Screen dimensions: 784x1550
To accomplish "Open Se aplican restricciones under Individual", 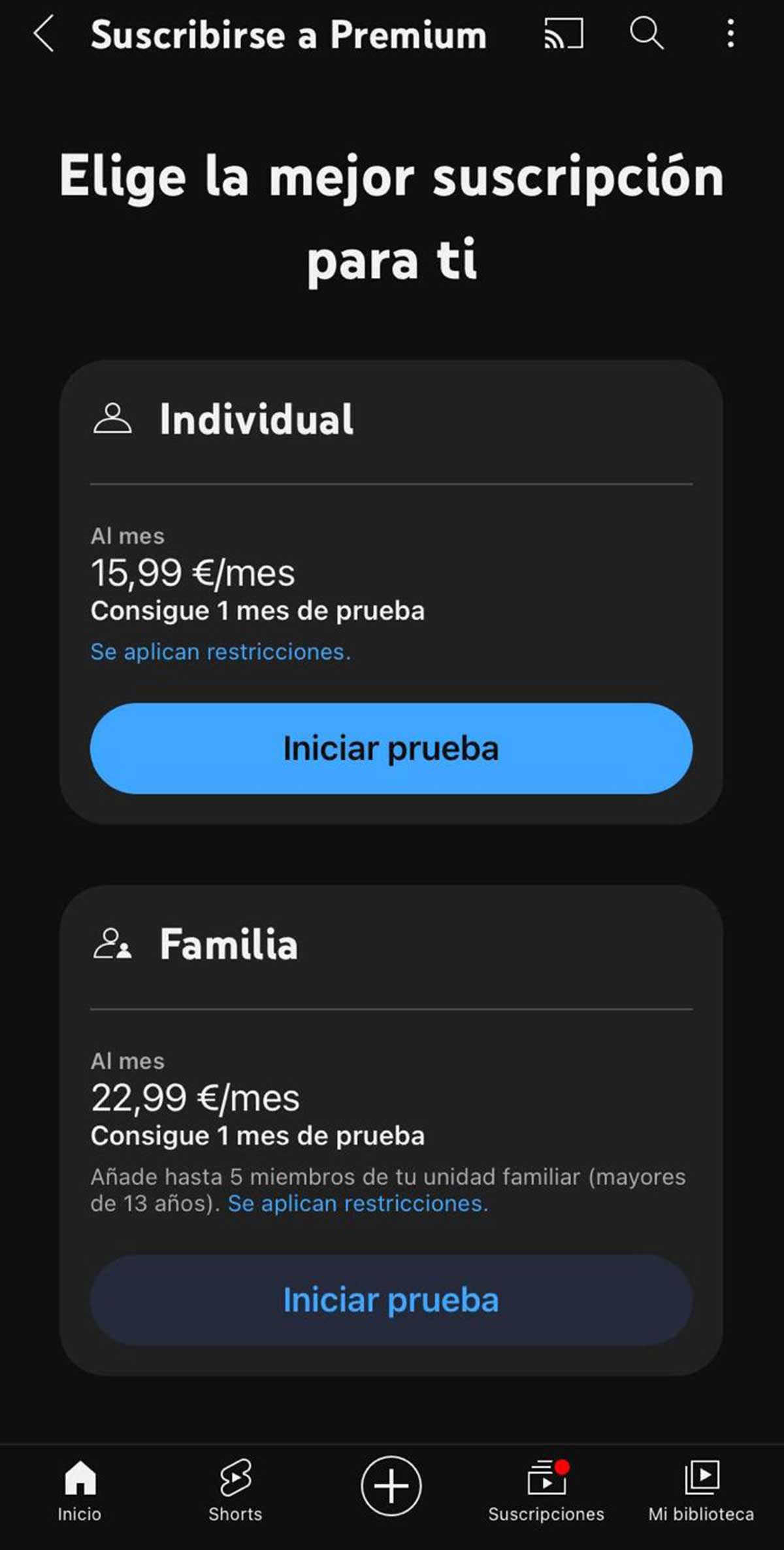I will coord(221,652).
